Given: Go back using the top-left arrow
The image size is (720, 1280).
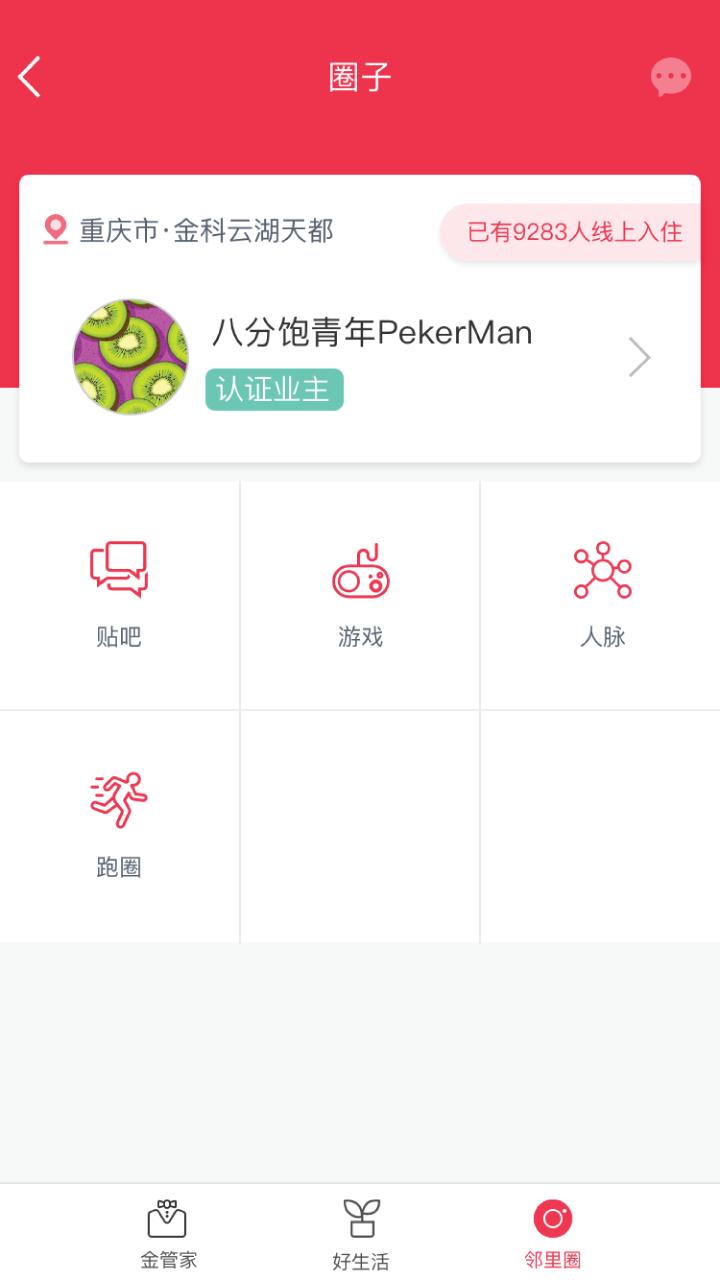Looking at the screenshot, I should tap(30, 77).
